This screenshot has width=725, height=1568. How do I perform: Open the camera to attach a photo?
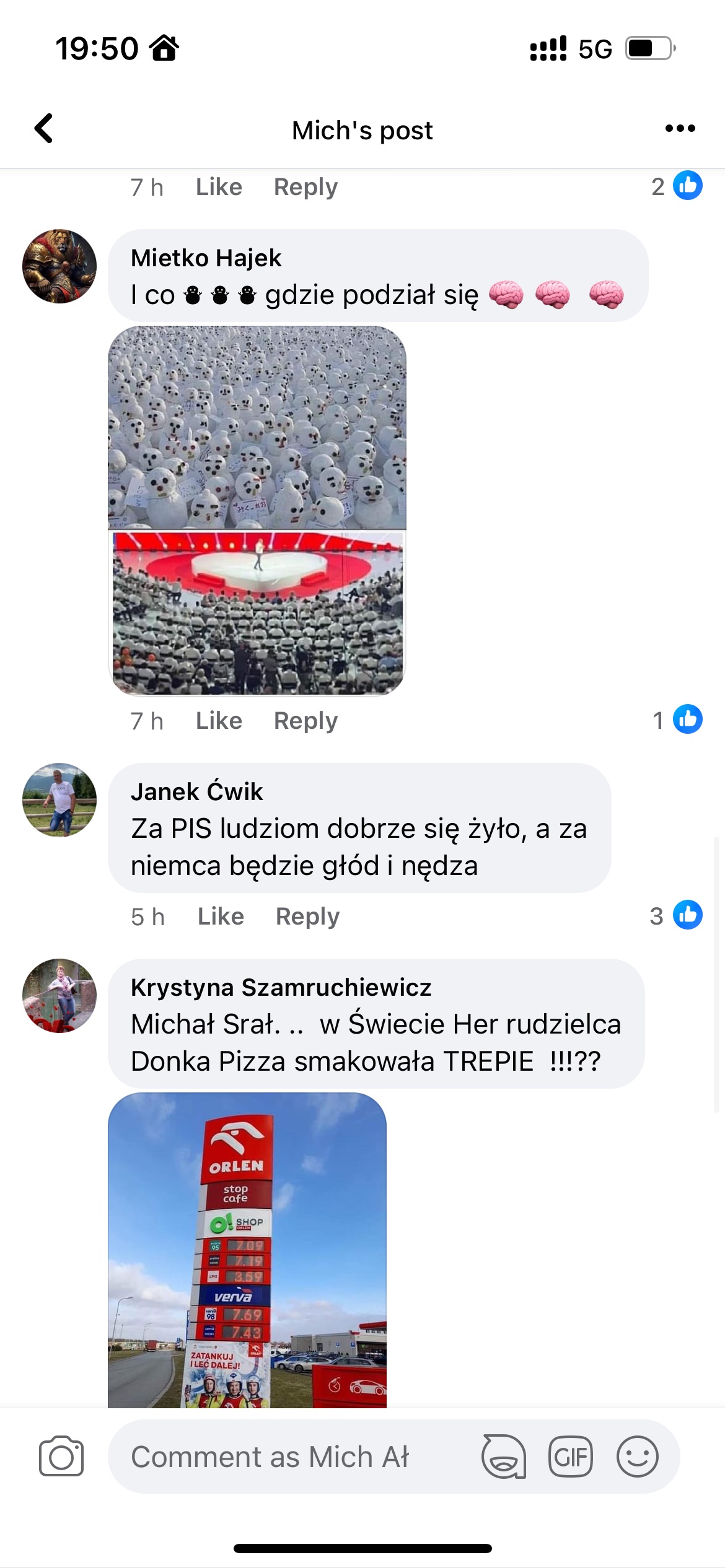pyautogui.click(x=61, y=1457)
